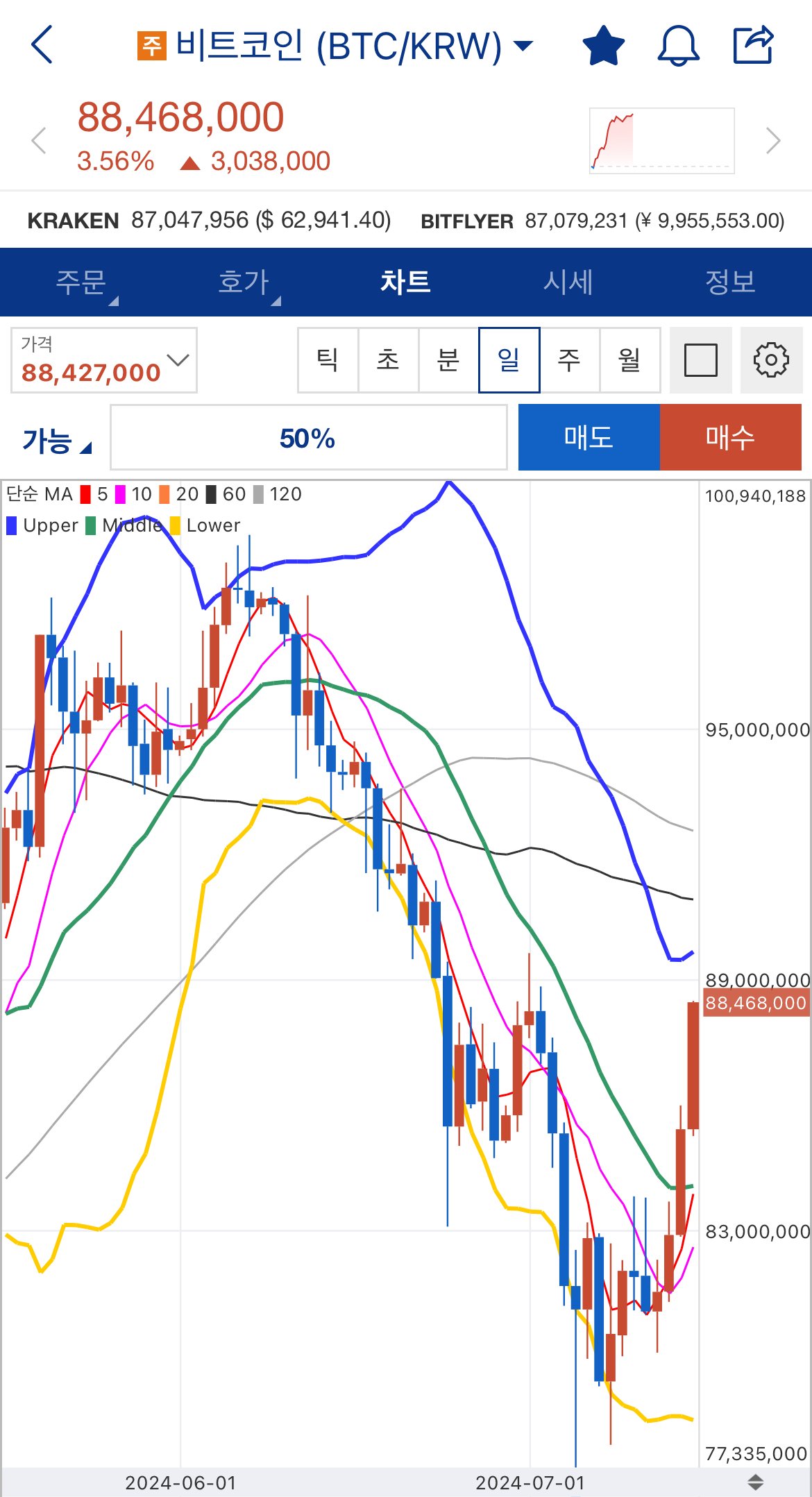Switch to the 주문 tab
Image resolution: width=812 pixels, height=1497 pixels.
(82, 282)
